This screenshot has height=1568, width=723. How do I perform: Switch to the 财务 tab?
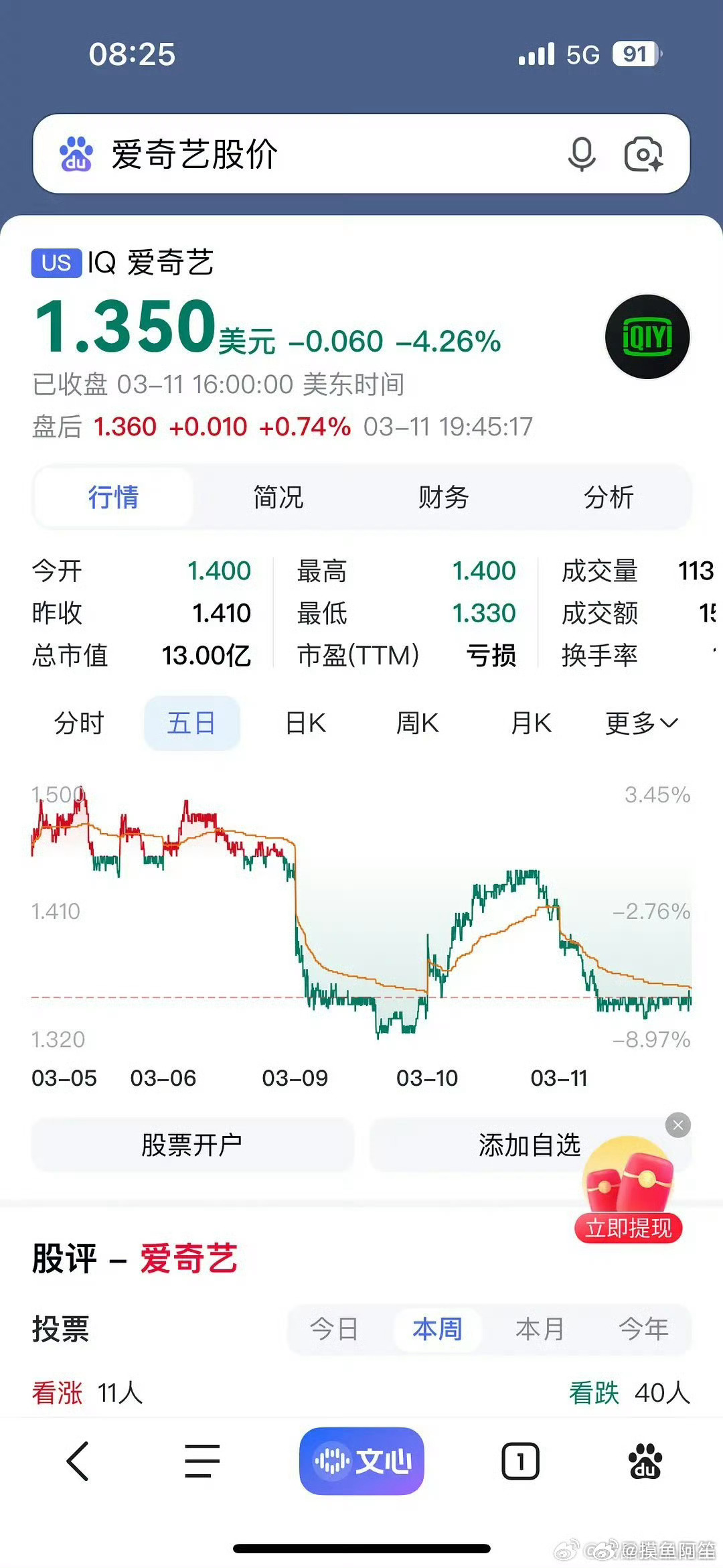[x=443, y=496]
